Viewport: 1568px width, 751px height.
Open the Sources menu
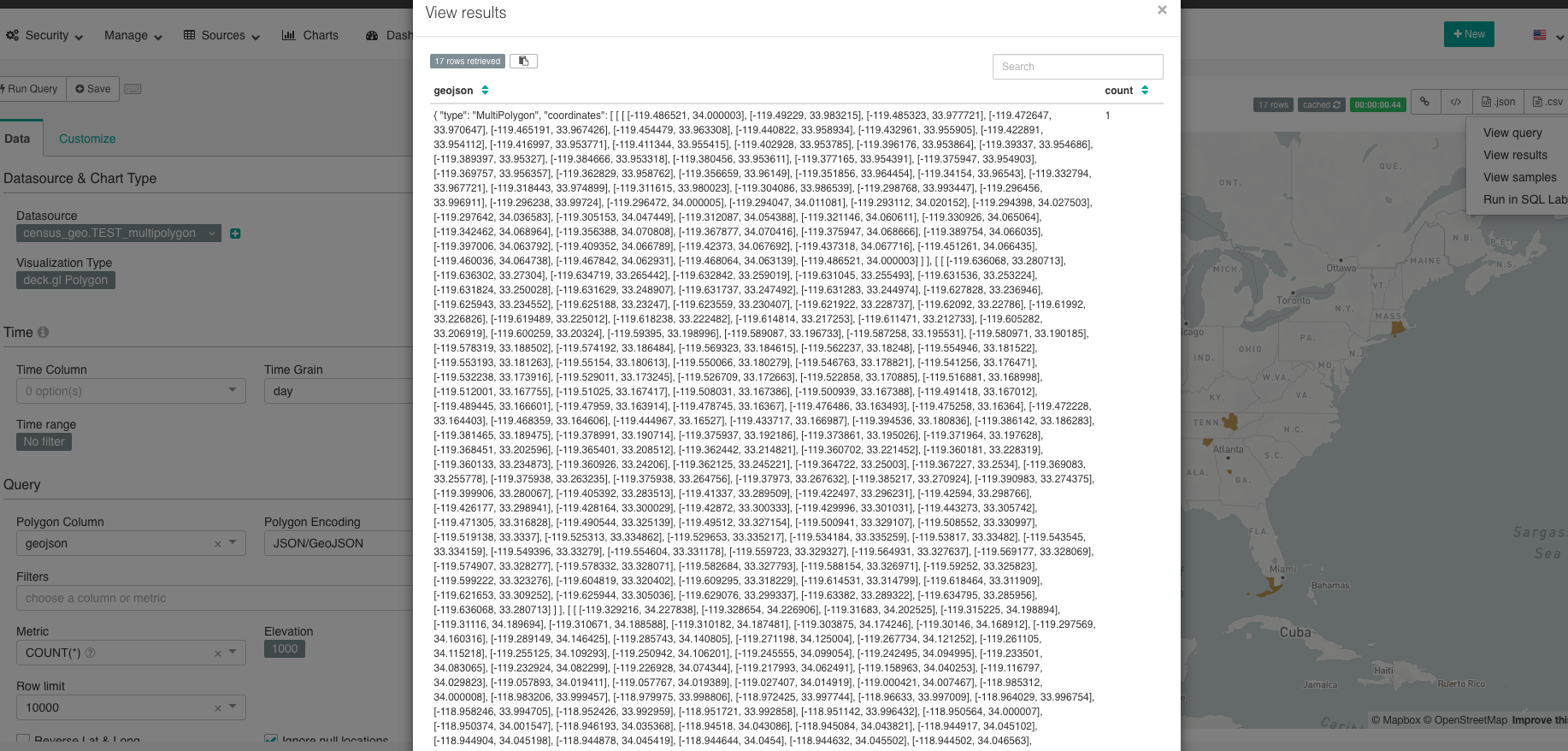point(221,35)
